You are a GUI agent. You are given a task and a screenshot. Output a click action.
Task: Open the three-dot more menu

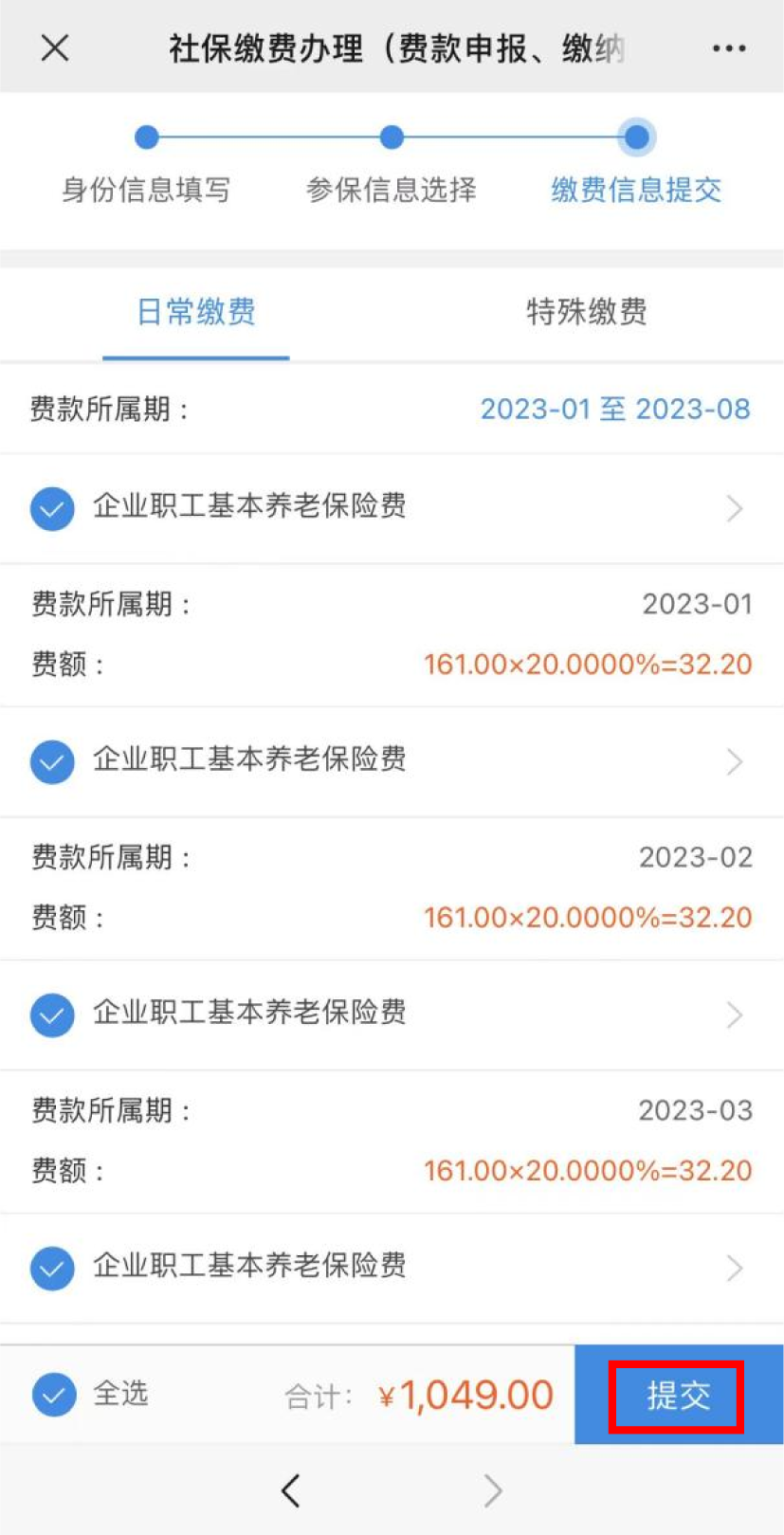[x=728, y=48]
